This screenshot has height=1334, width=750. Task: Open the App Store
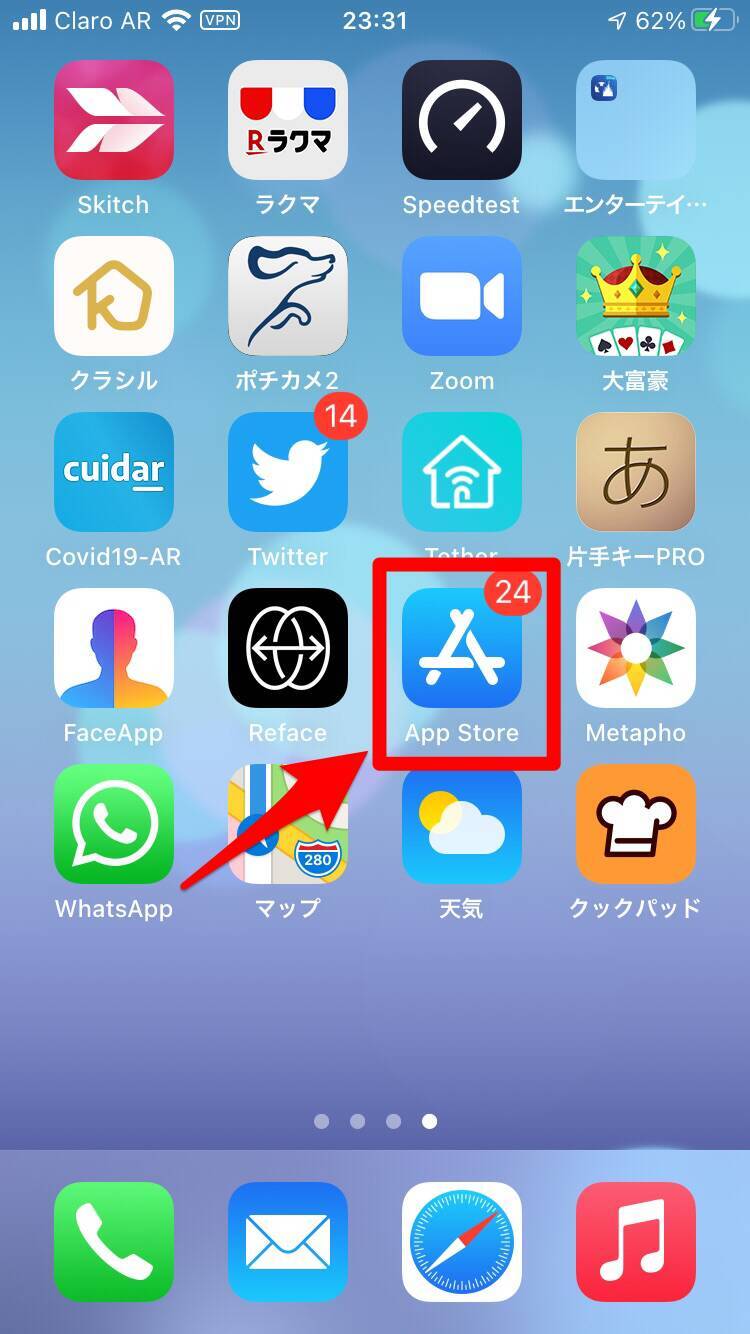point(461,648)
